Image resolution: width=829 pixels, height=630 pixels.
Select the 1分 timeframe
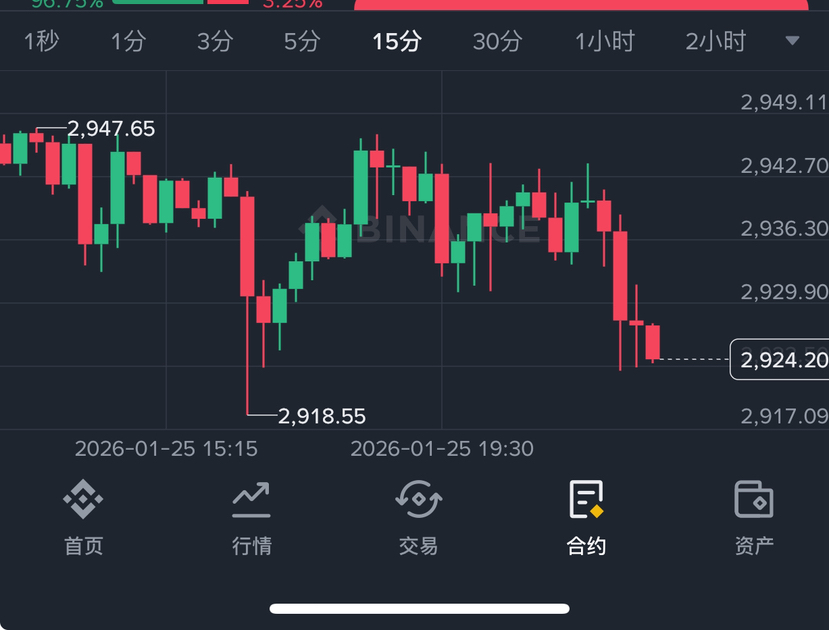[x=128, y=41]
